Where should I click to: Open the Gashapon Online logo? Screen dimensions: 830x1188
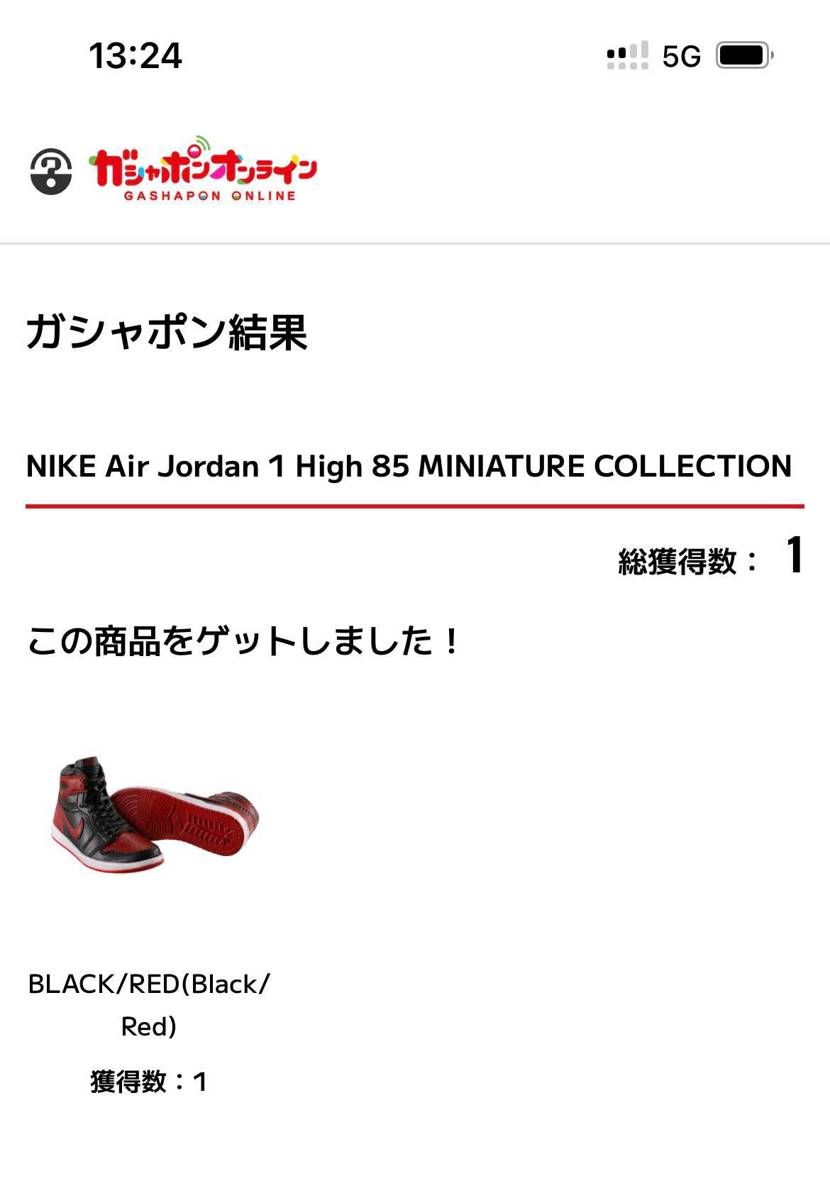pos(205,170)
